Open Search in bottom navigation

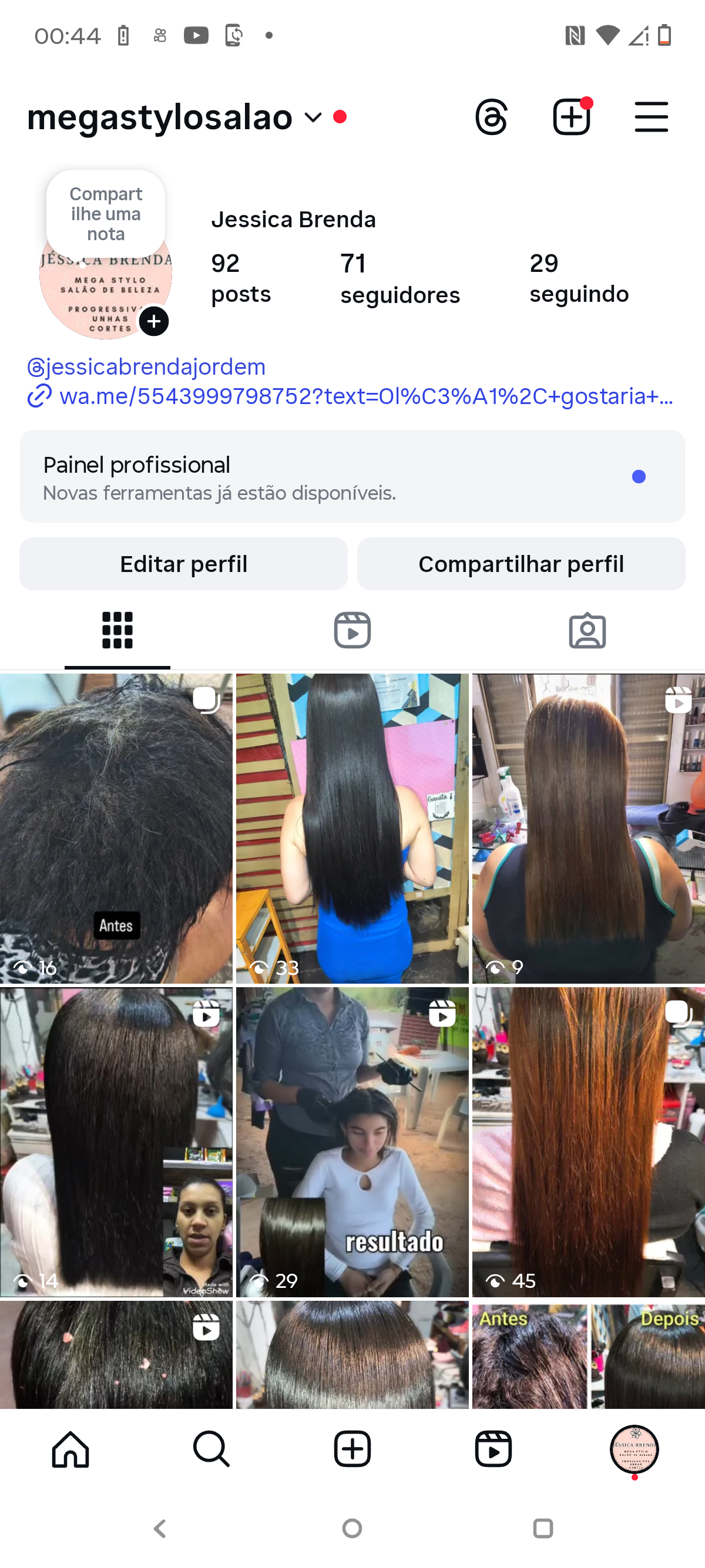click(x=211, y=1449)
